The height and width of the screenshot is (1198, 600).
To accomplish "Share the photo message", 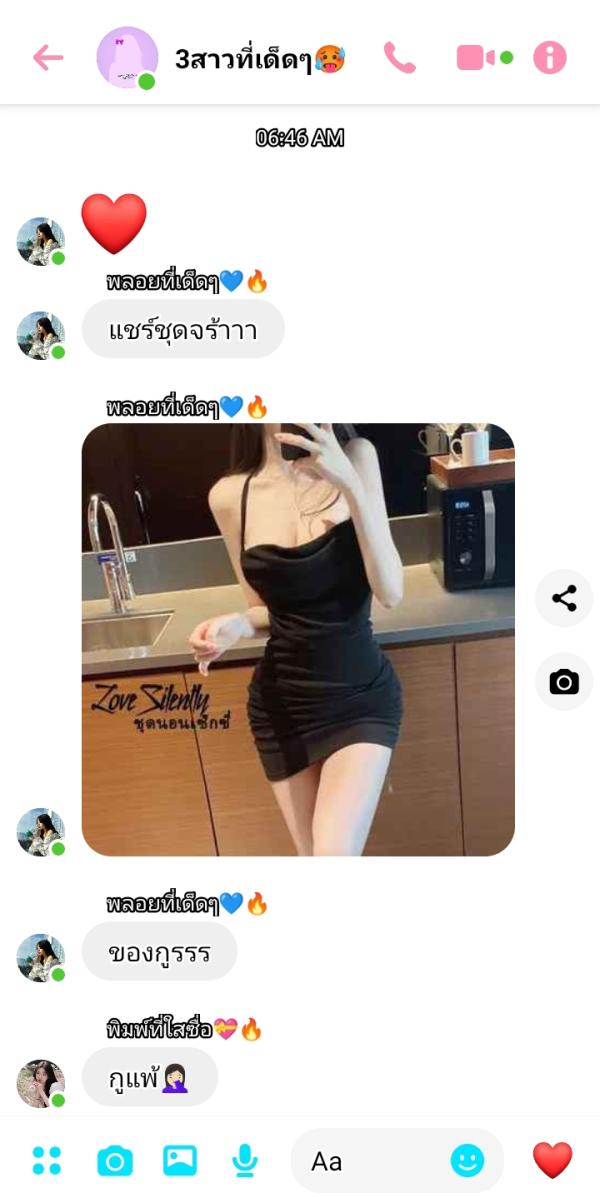I will coord(564,598).
